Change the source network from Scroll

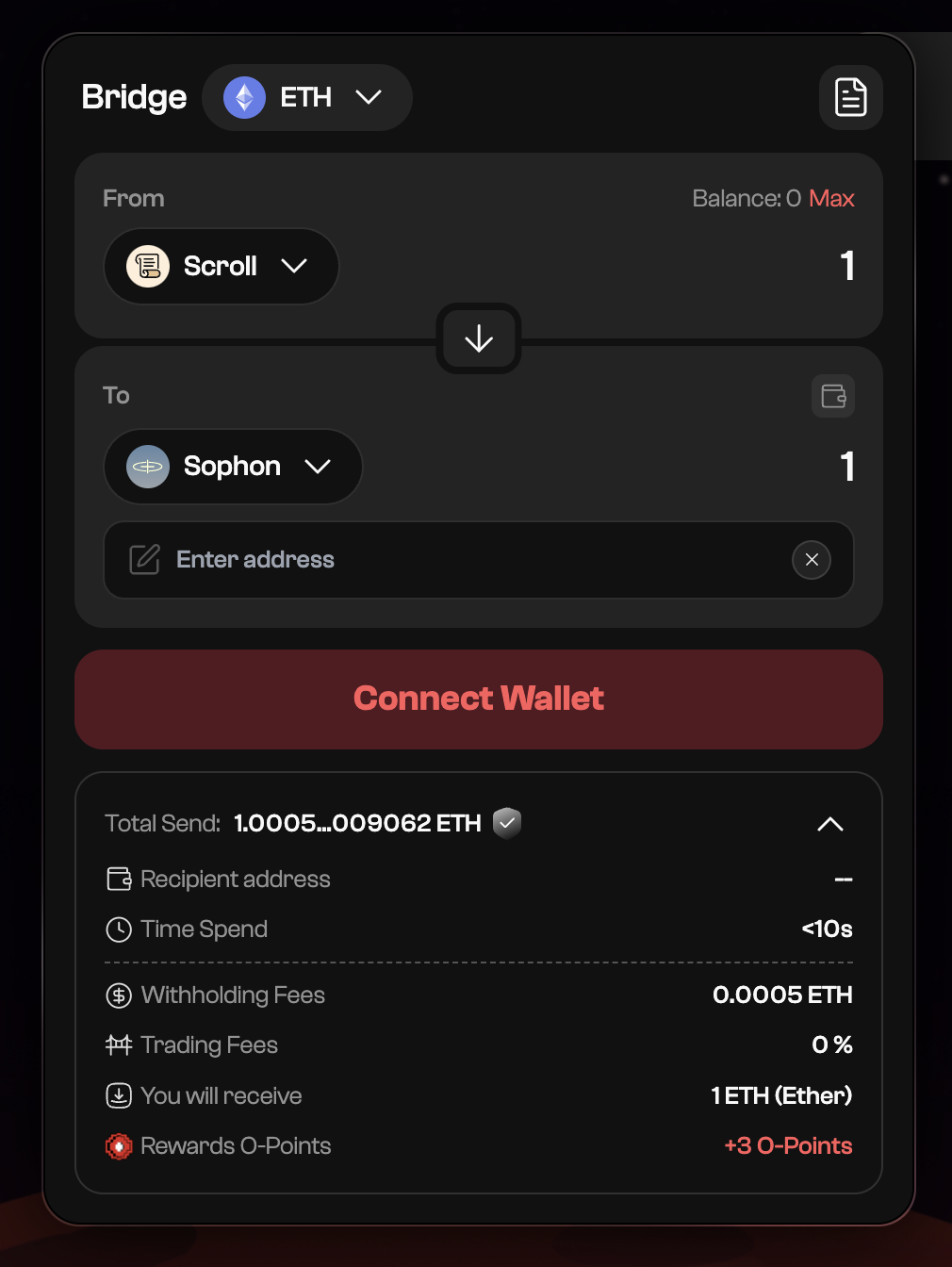tap(221, 267)
